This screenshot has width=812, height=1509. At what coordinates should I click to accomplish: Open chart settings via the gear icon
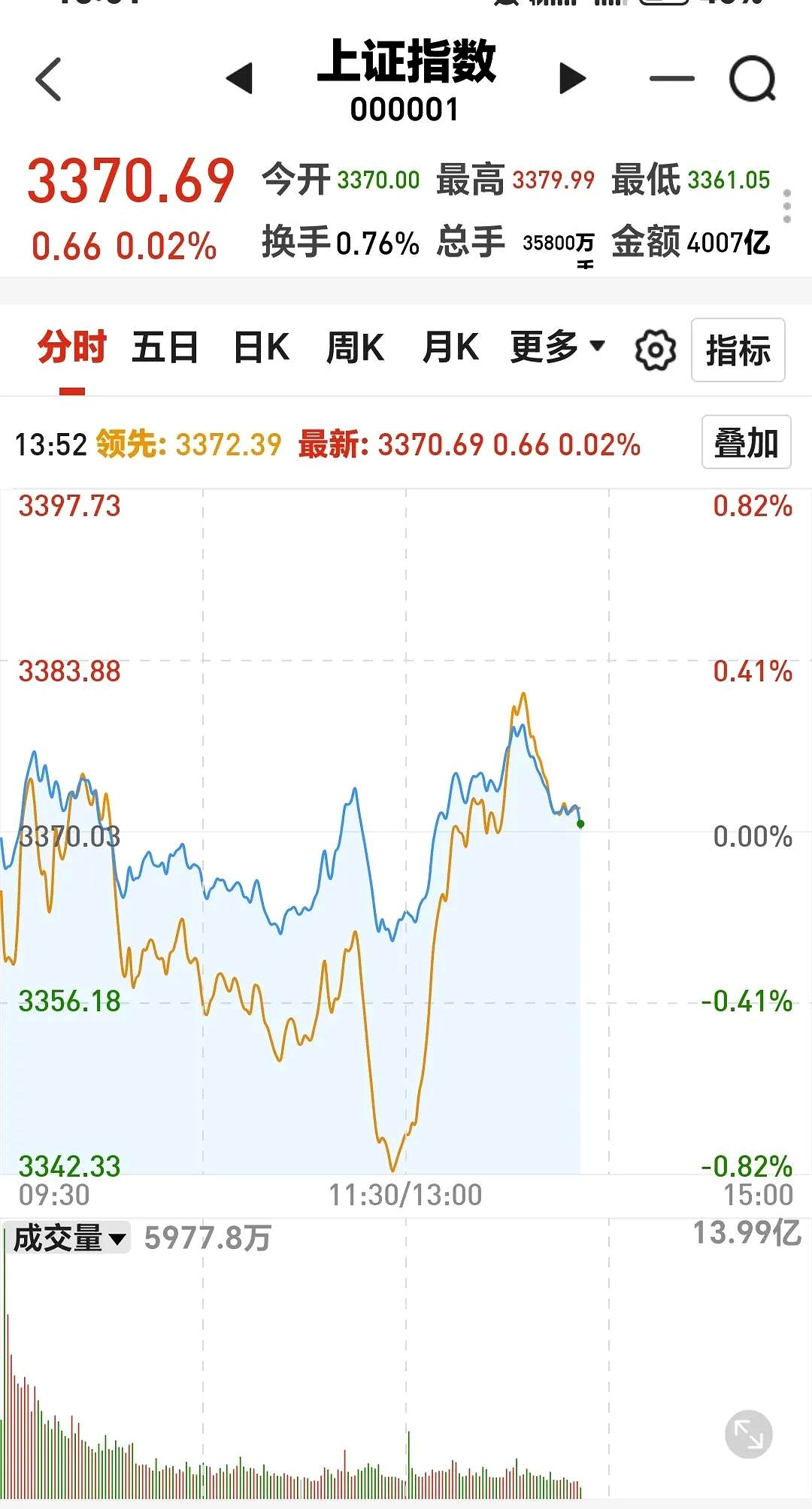[653, 349]
